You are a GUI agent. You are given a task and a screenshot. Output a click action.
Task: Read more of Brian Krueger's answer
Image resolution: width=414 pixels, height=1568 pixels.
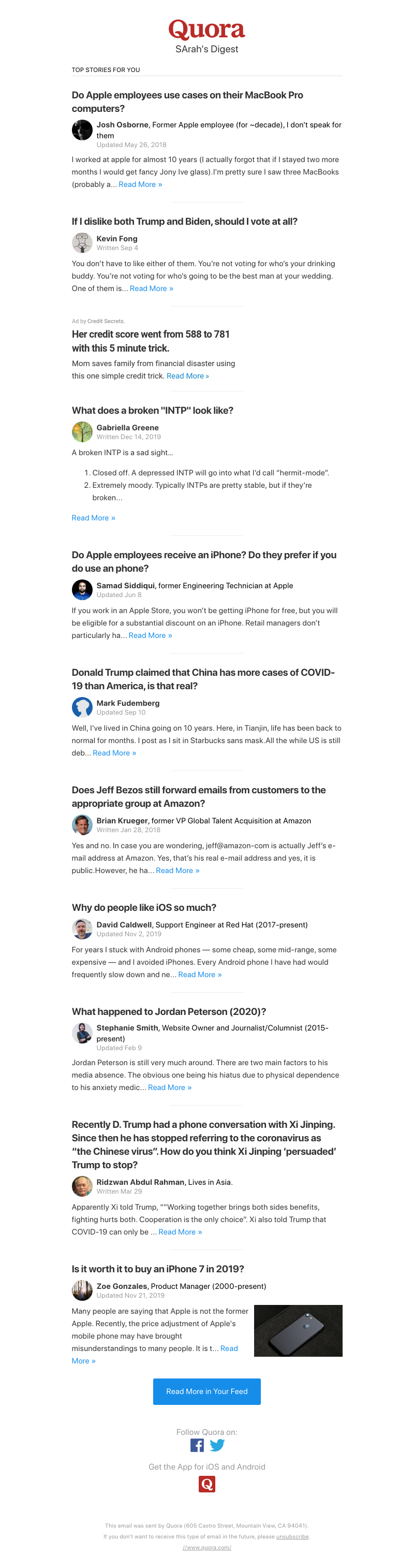[x=178, y=870]
